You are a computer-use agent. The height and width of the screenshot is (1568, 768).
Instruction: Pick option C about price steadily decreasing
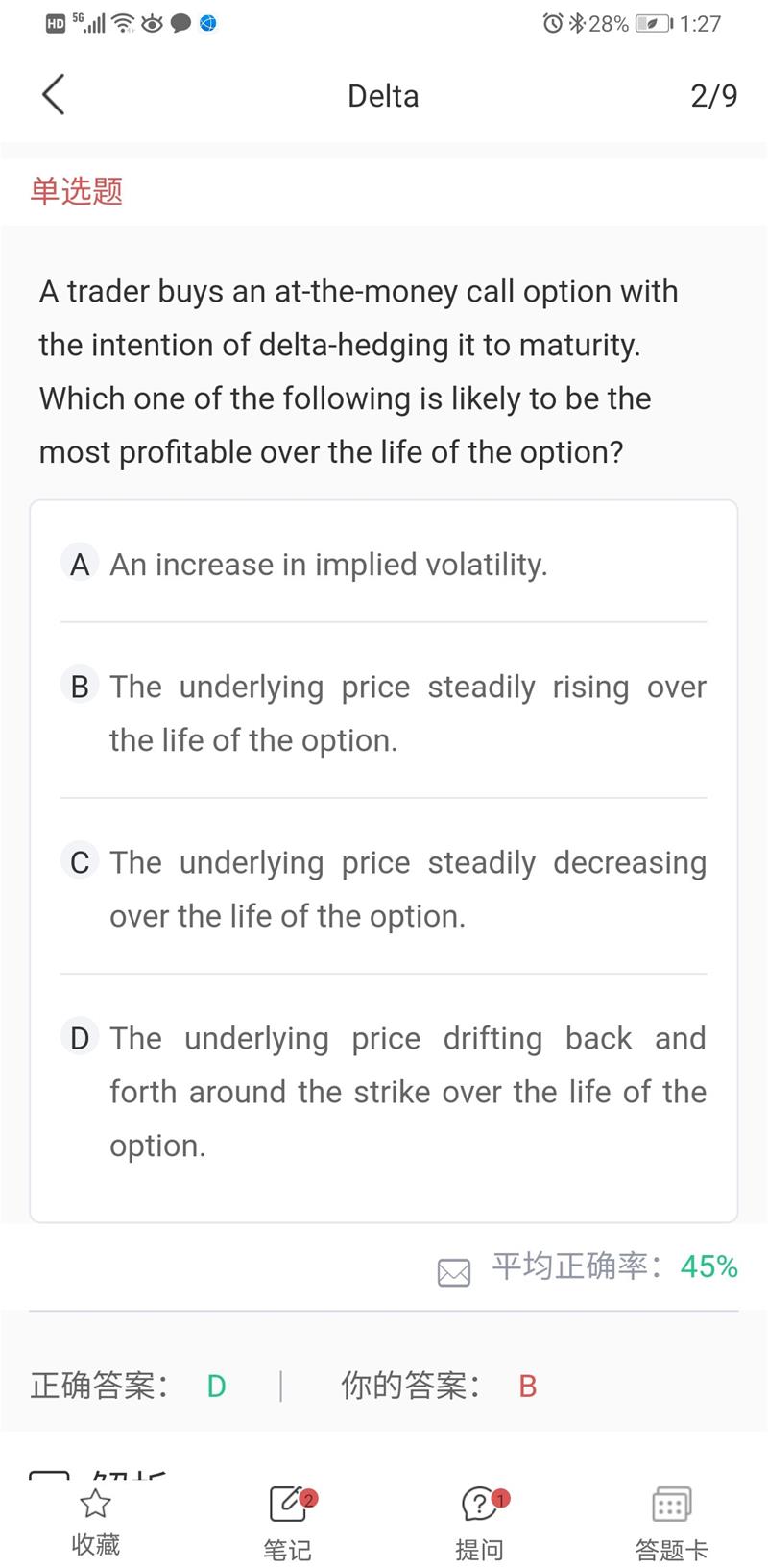coord(384,888)
